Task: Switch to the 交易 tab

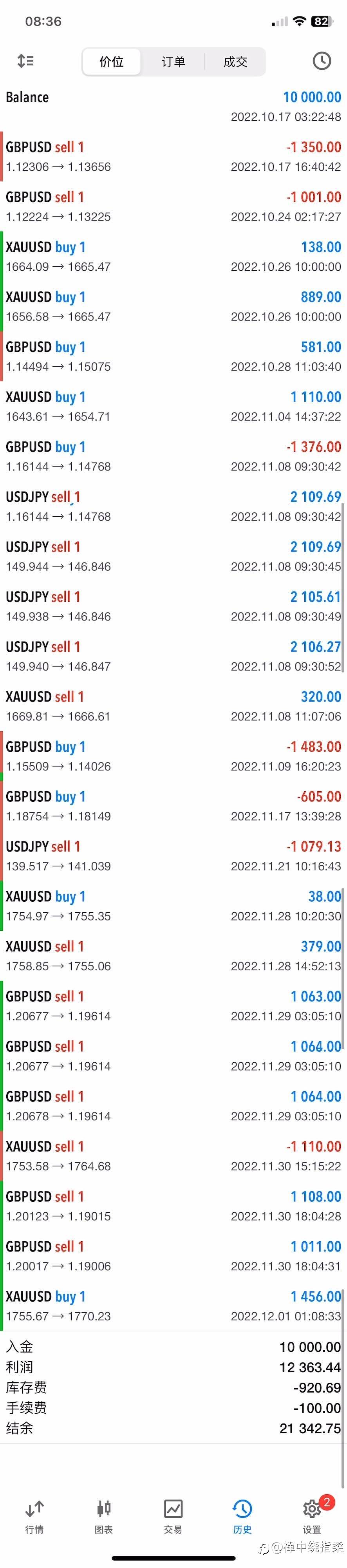Action: tap(173, 1516)
